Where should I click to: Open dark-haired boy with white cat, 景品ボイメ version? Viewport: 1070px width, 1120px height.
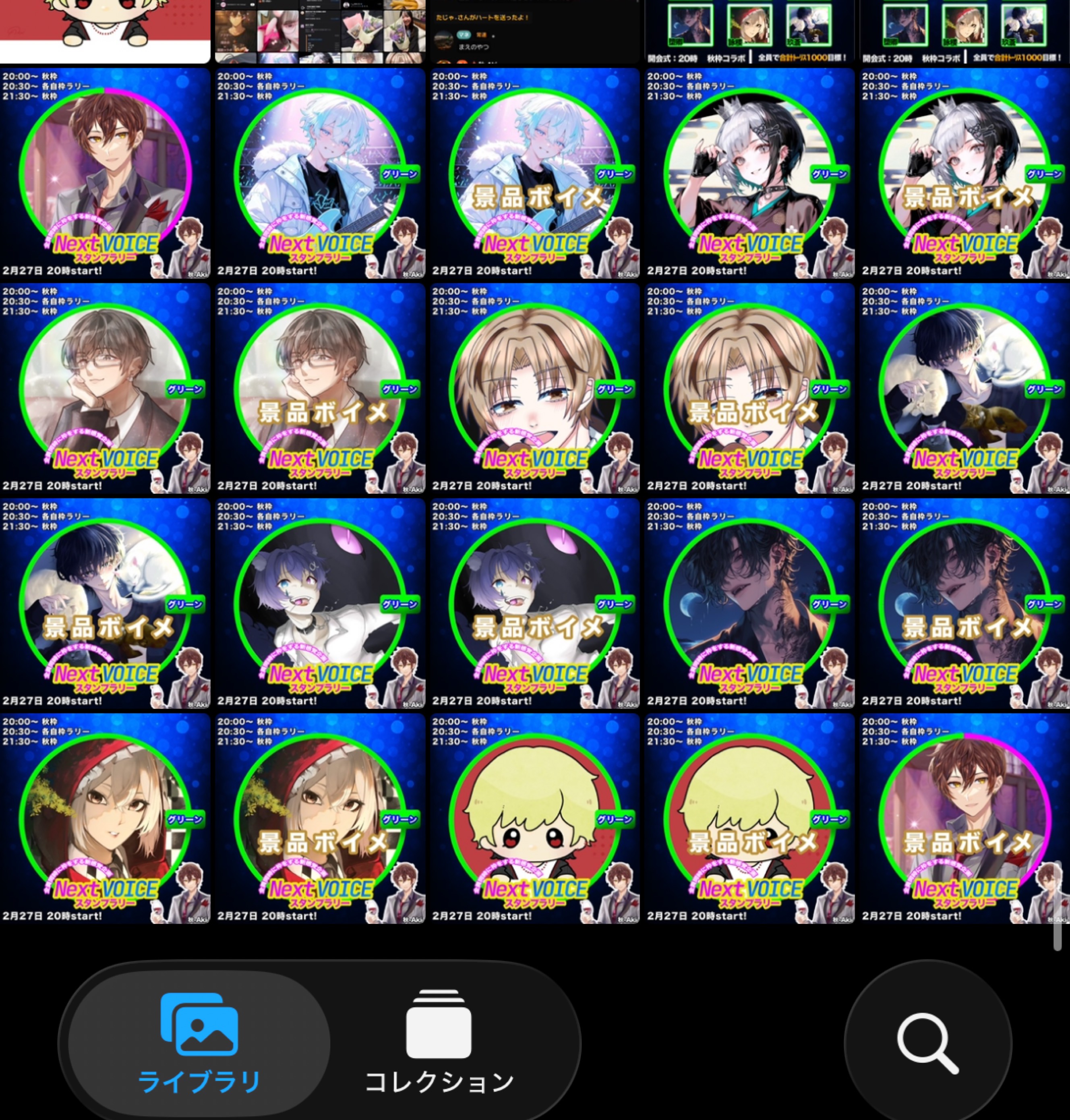click(105, 603)
